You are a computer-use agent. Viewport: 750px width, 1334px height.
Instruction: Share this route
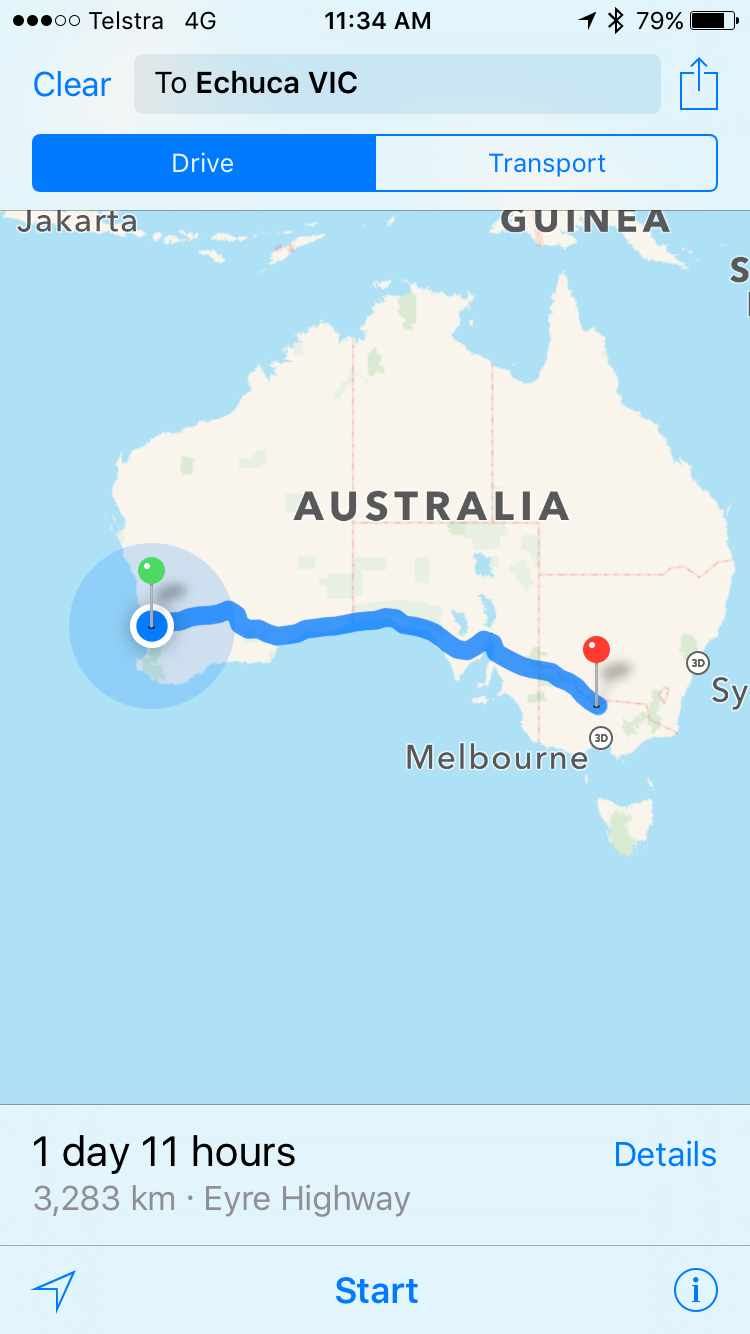click(699, 84)
